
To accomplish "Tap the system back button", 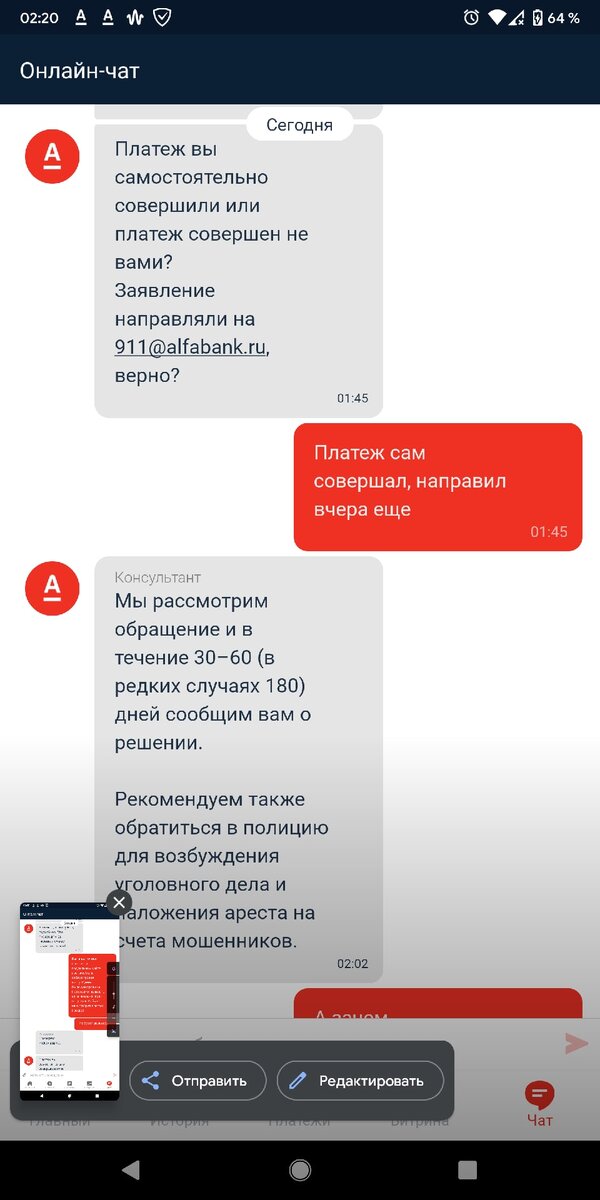I will [x=131, y=1169].
